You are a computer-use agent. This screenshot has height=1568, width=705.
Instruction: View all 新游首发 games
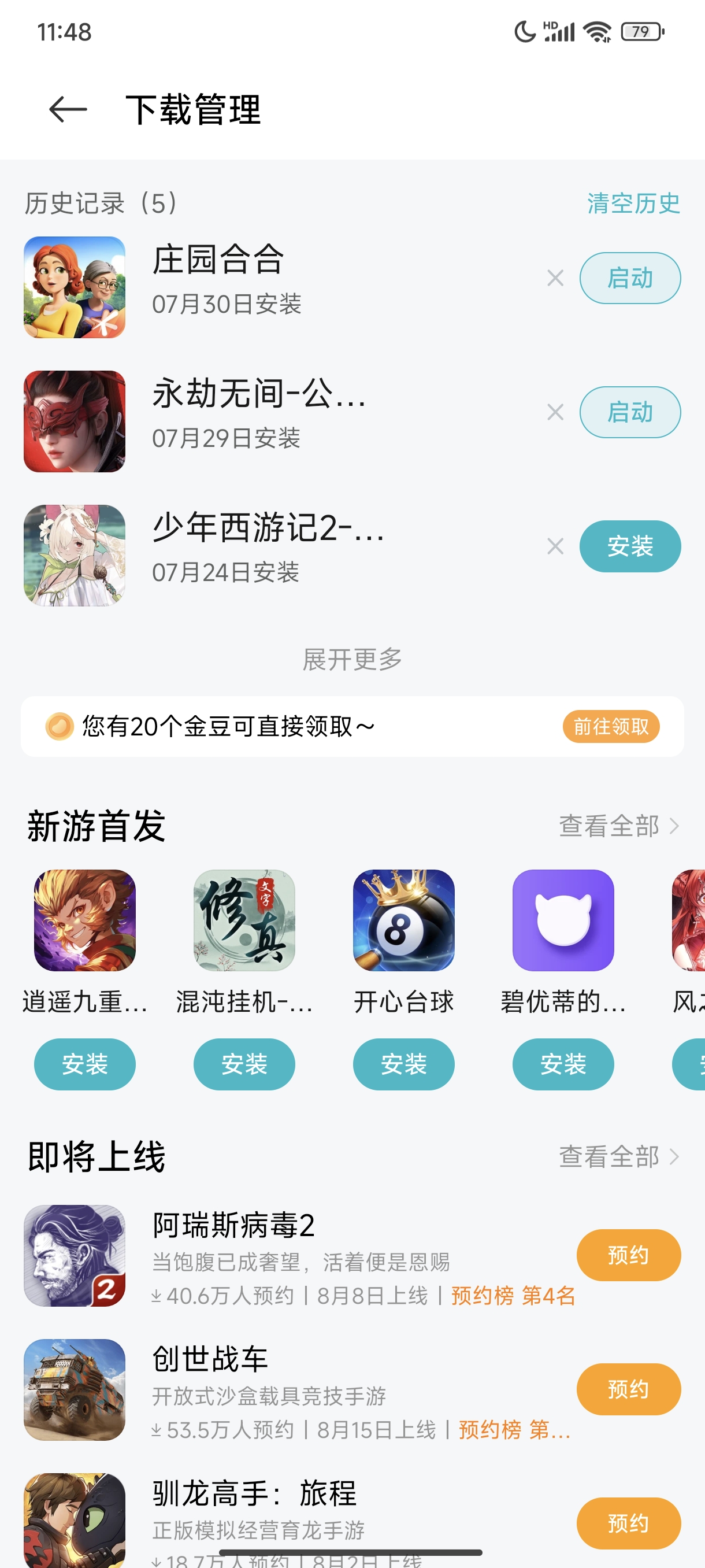pos(618,826)
